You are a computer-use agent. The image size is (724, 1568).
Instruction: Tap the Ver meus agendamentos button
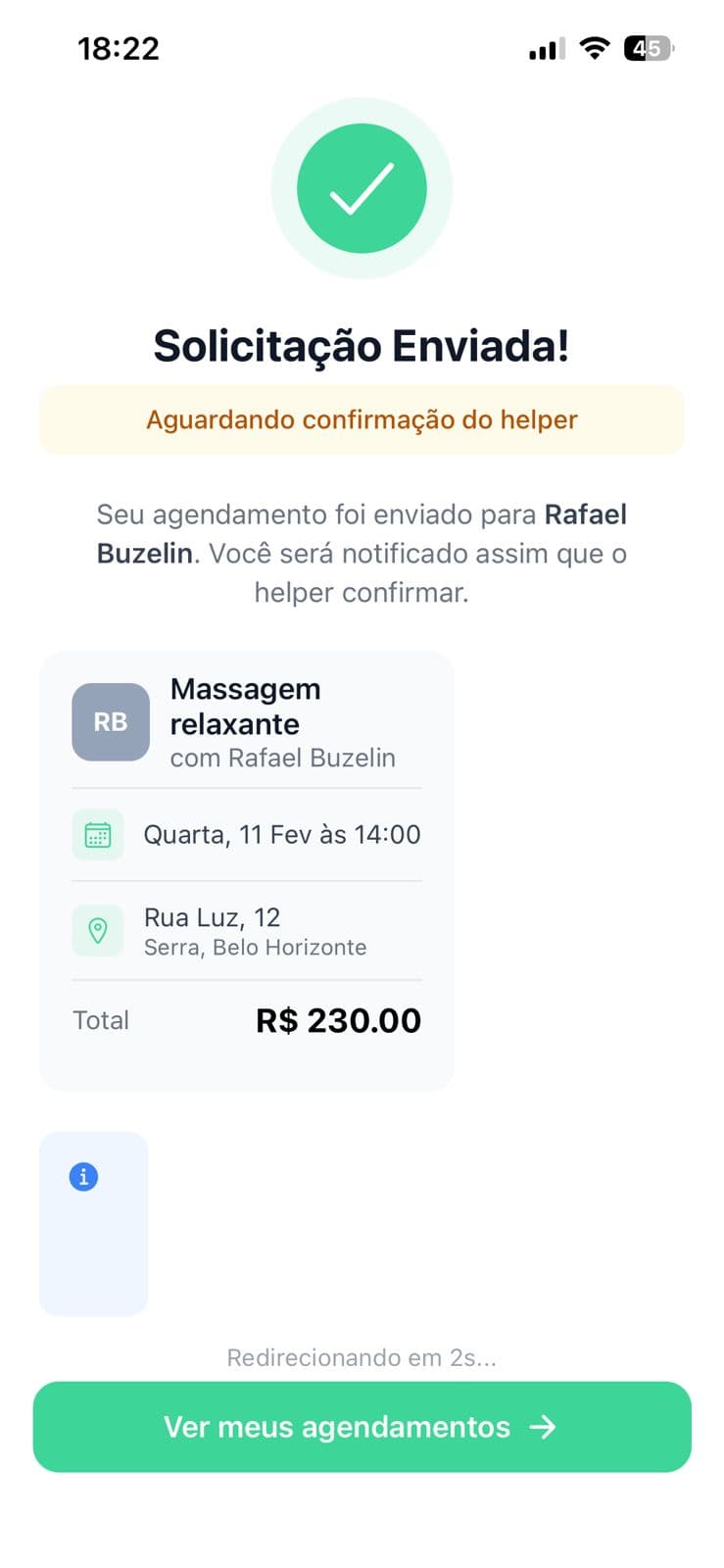click(x=362, y=1427)
